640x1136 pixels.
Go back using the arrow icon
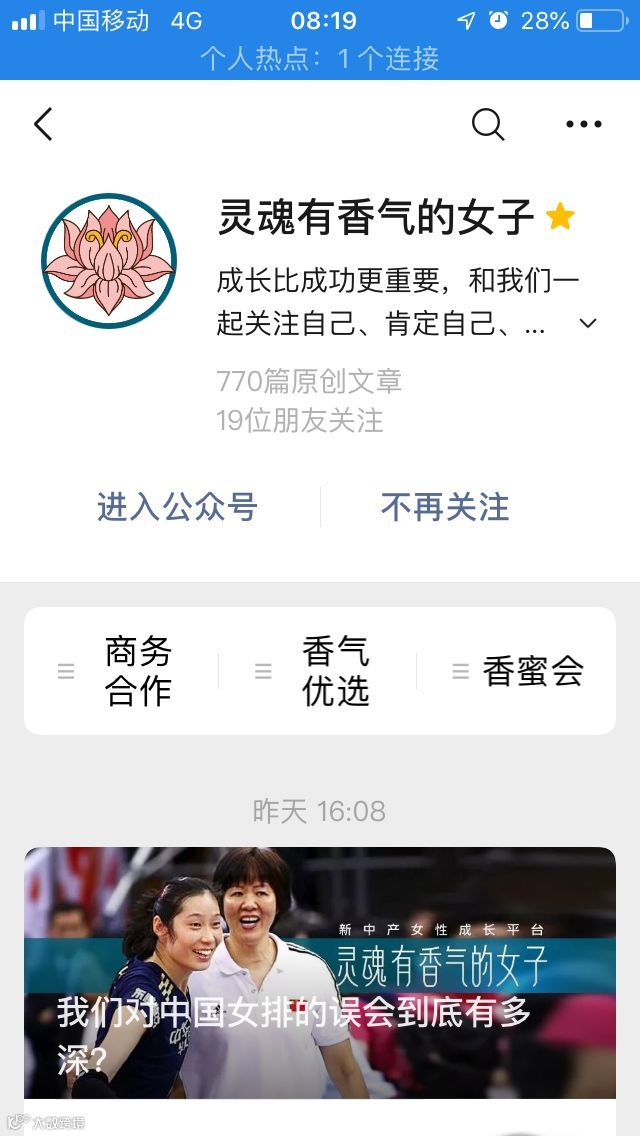43,124
